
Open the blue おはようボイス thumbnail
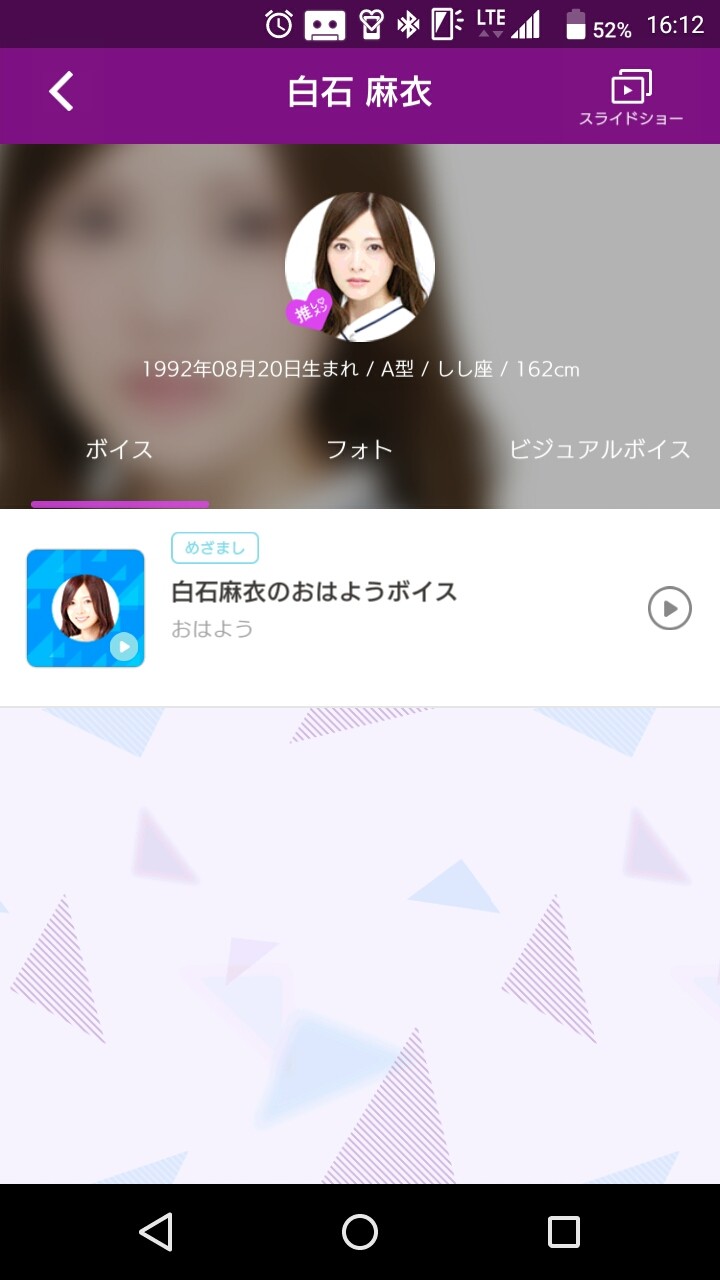(85, 608)
